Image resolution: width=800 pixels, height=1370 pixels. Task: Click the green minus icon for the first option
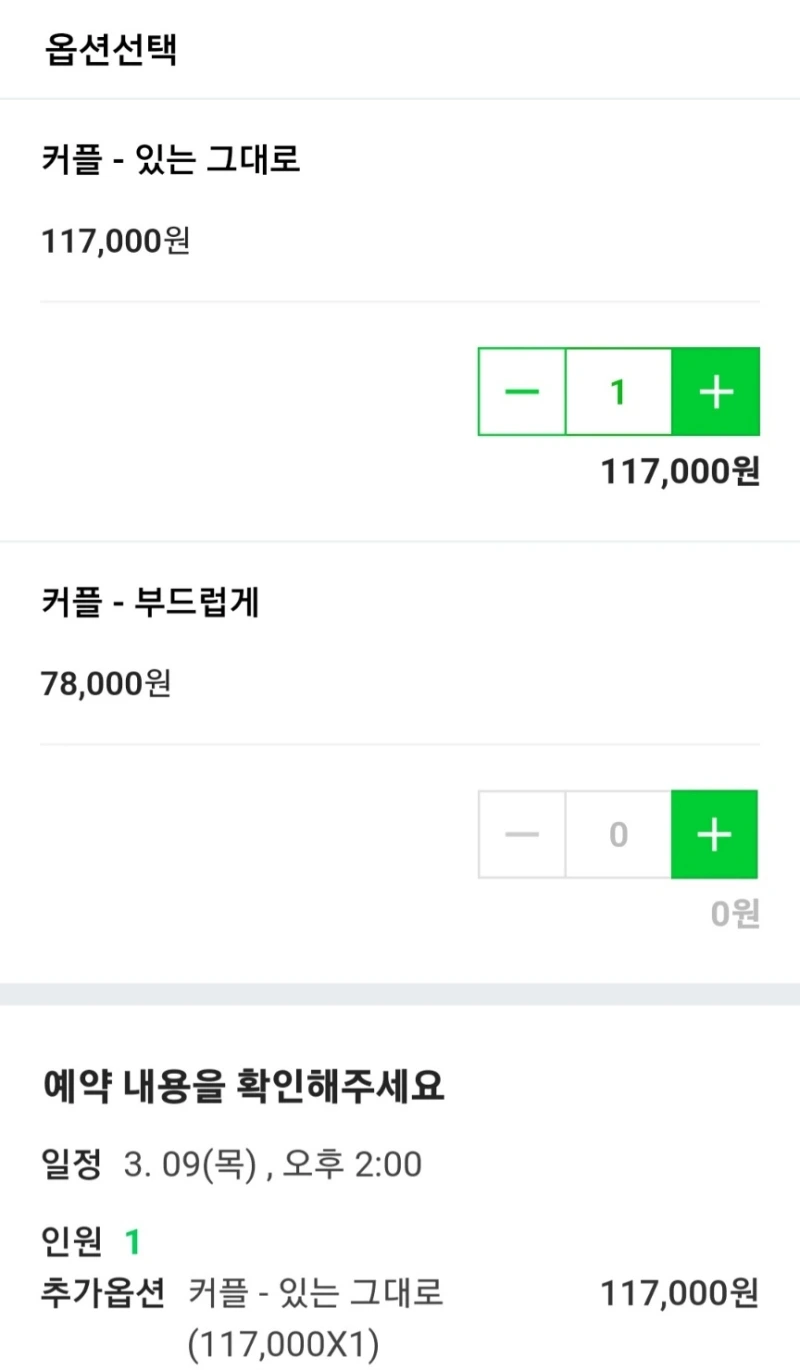pyautogui.click(x=521, y=392)
